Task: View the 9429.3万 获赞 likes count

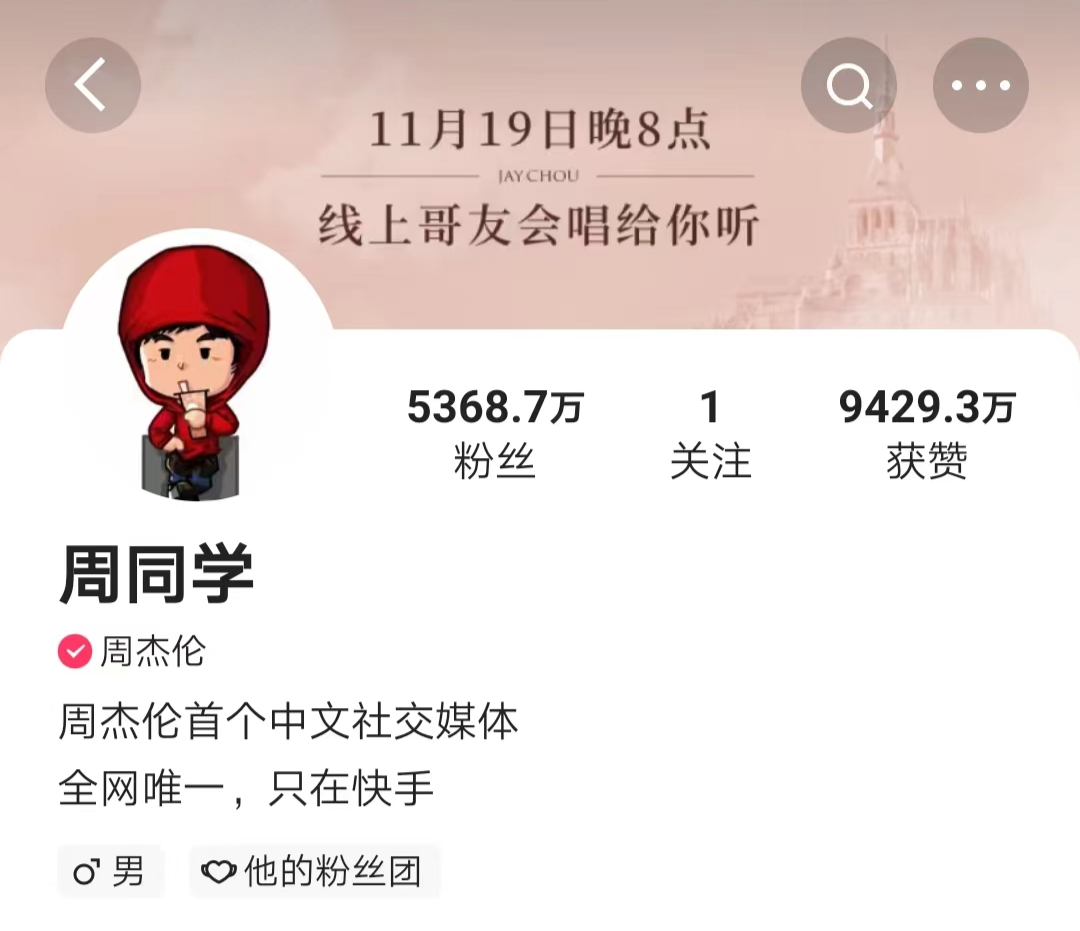Action: coord(927,433)
